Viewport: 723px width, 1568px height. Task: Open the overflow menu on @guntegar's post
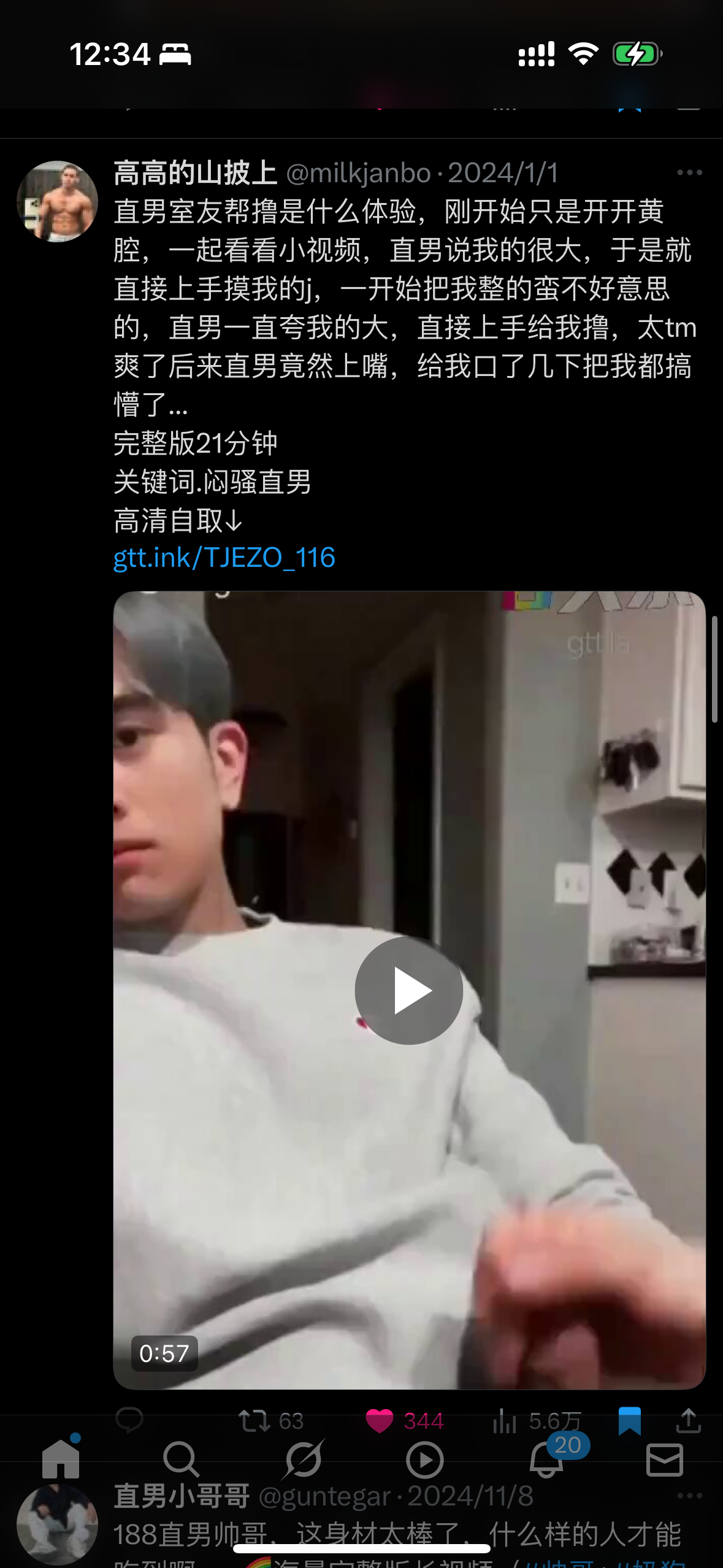[x=689, y=1496]
